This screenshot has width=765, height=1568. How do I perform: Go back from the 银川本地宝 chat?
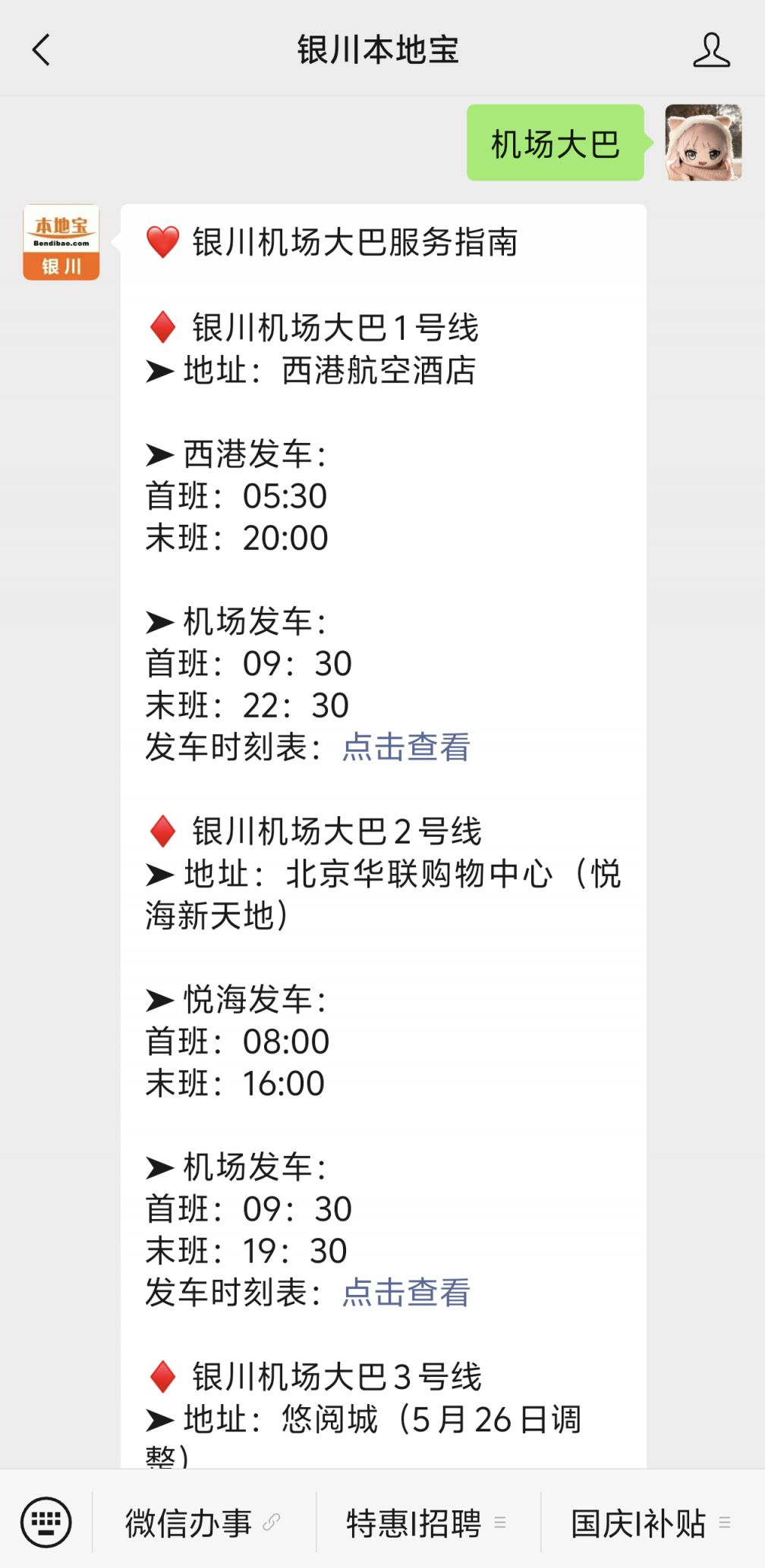tap(42, 50)
